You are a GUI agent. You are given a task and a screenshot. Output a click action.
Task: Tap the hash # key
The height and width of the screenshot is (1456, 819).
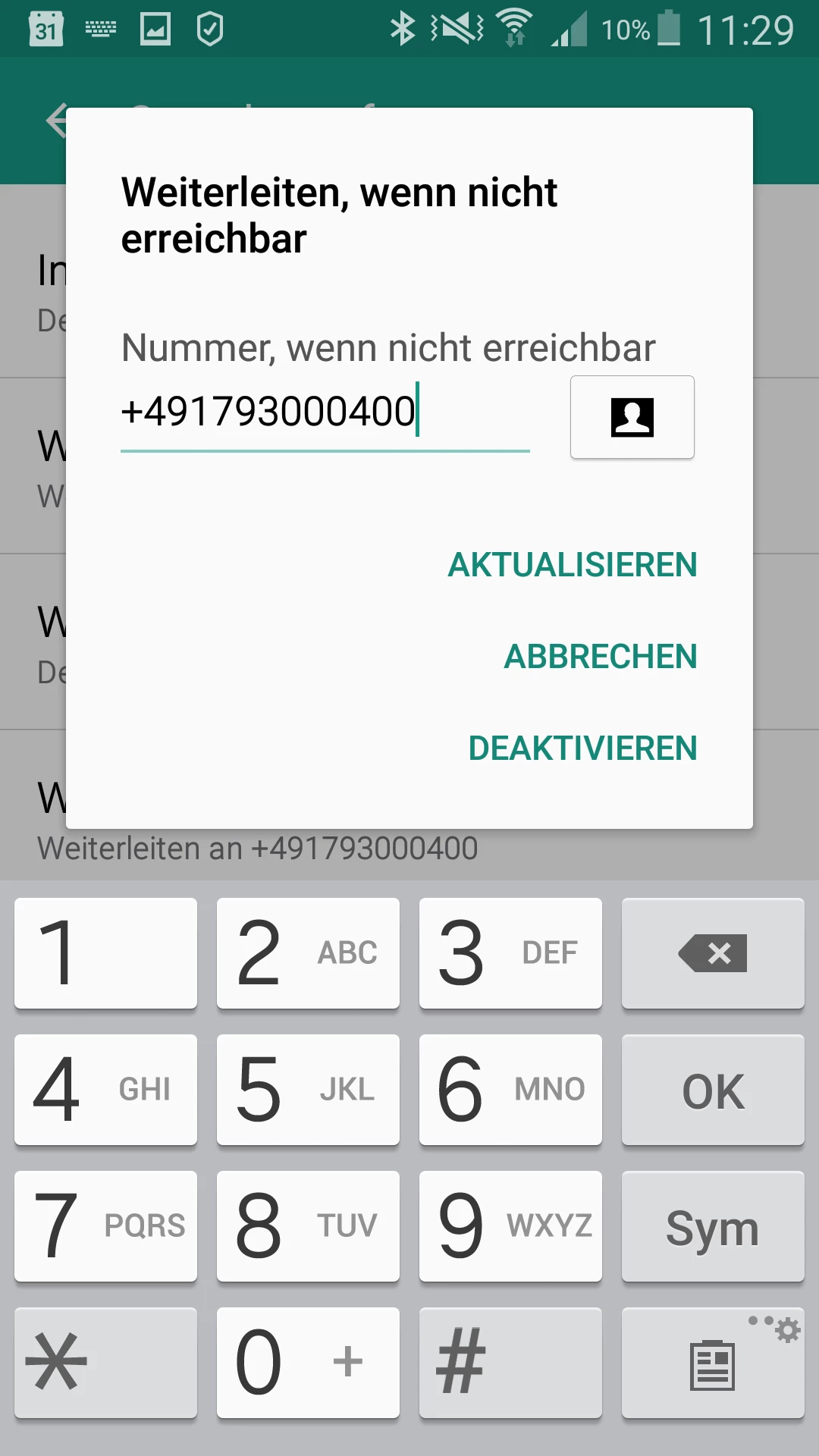click(x=510, y=1363)
